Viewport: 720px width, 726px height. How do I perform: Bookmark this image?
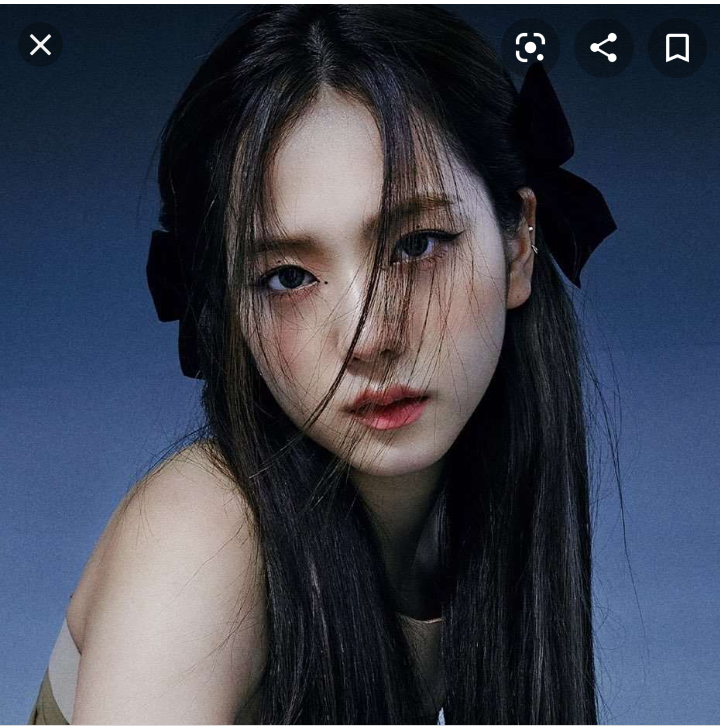[677, 47]
